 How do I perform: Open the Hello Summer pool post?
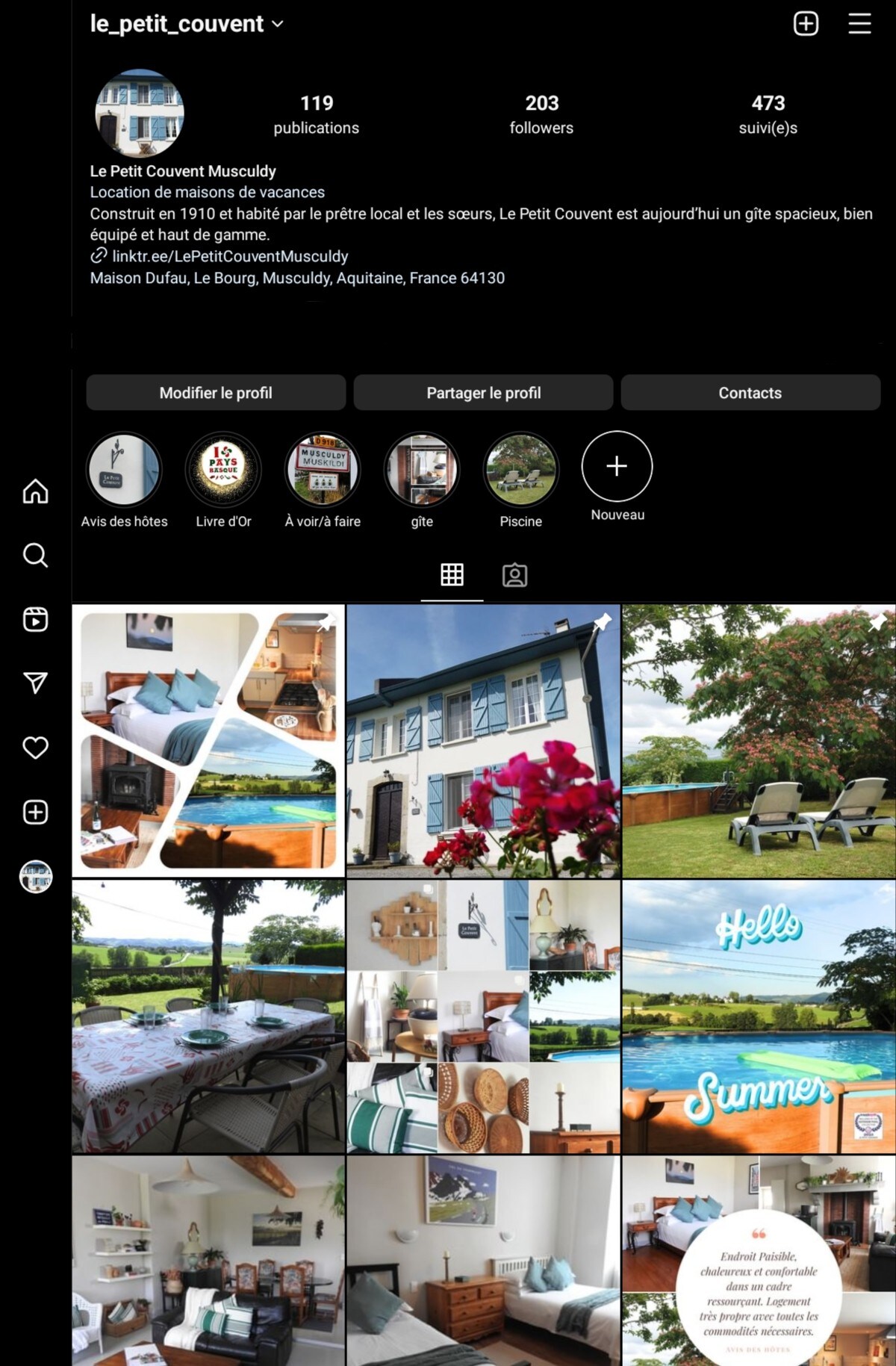tap(758, 1016)
